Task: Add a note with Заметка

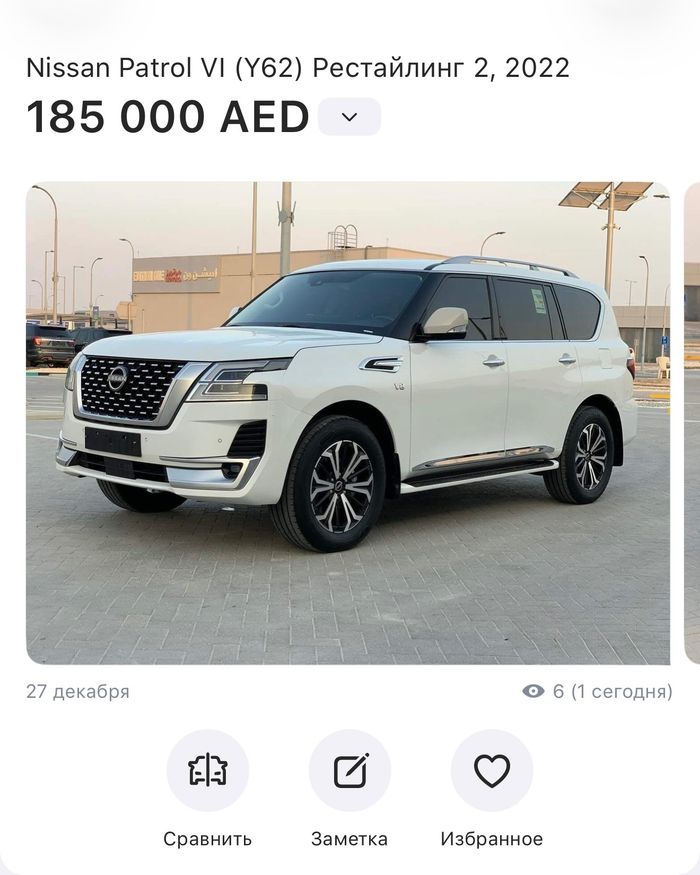Action: pyautogui.click(x=349, y=771)
